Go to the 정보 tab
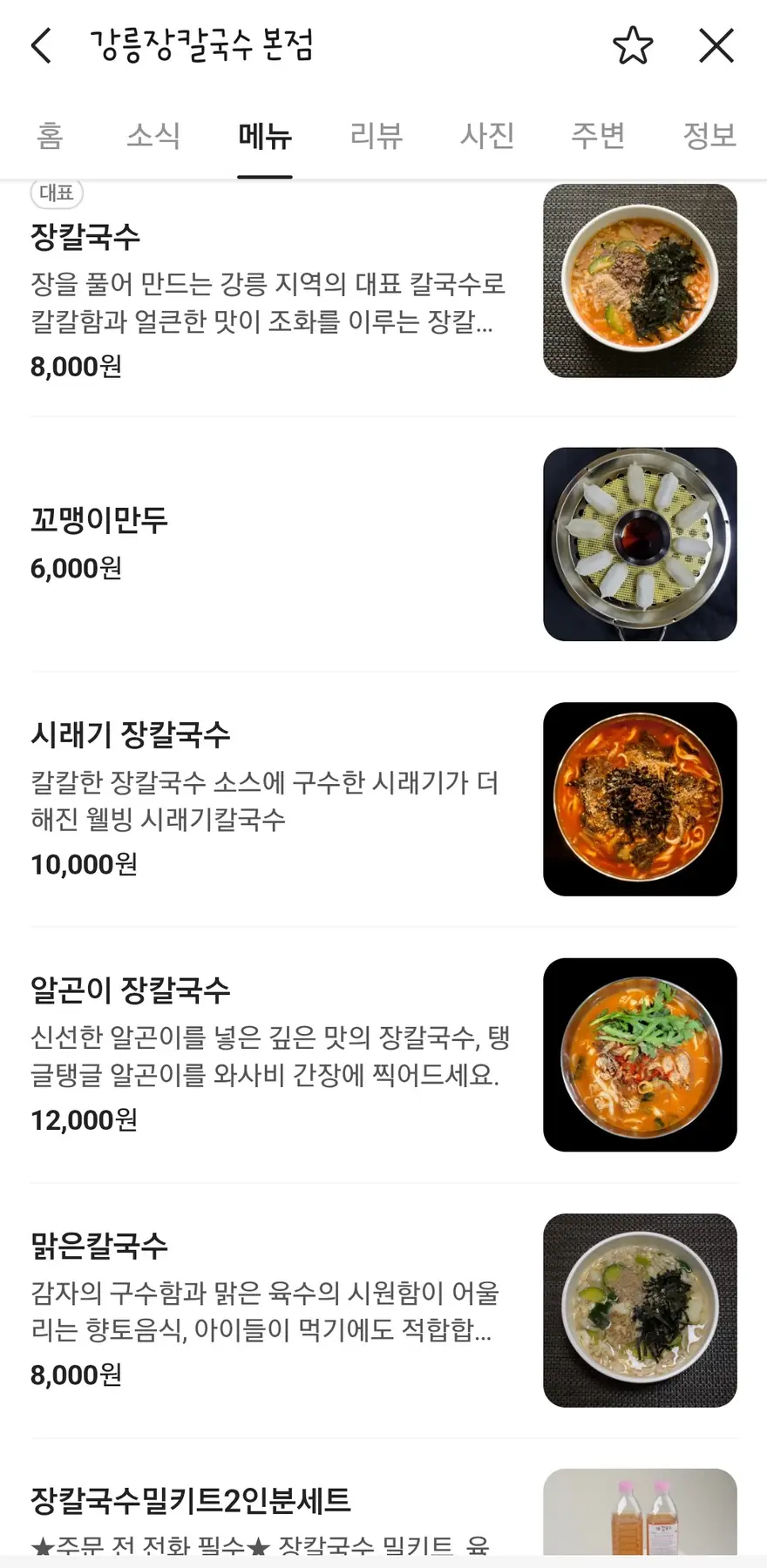This screenshot has width=767, height=1568. 709,136
